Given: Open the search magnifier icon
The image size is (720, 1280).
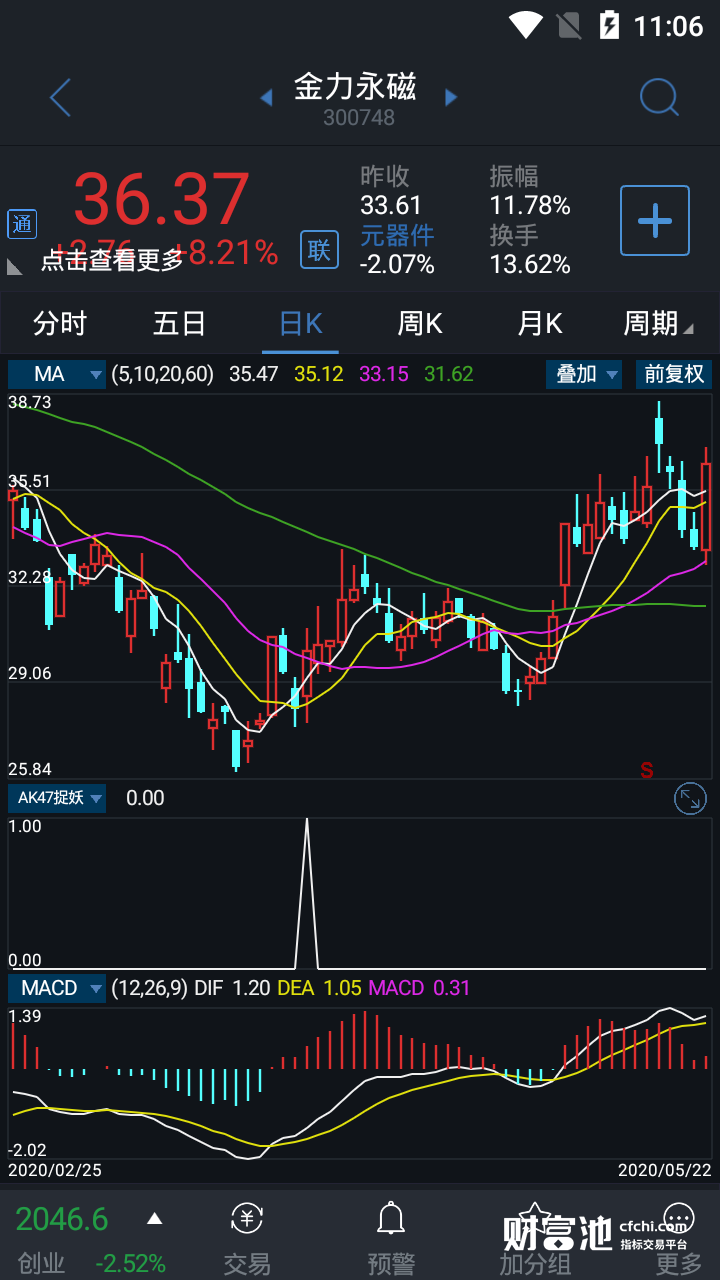Looking at the screenshot, I should point(659,98).
